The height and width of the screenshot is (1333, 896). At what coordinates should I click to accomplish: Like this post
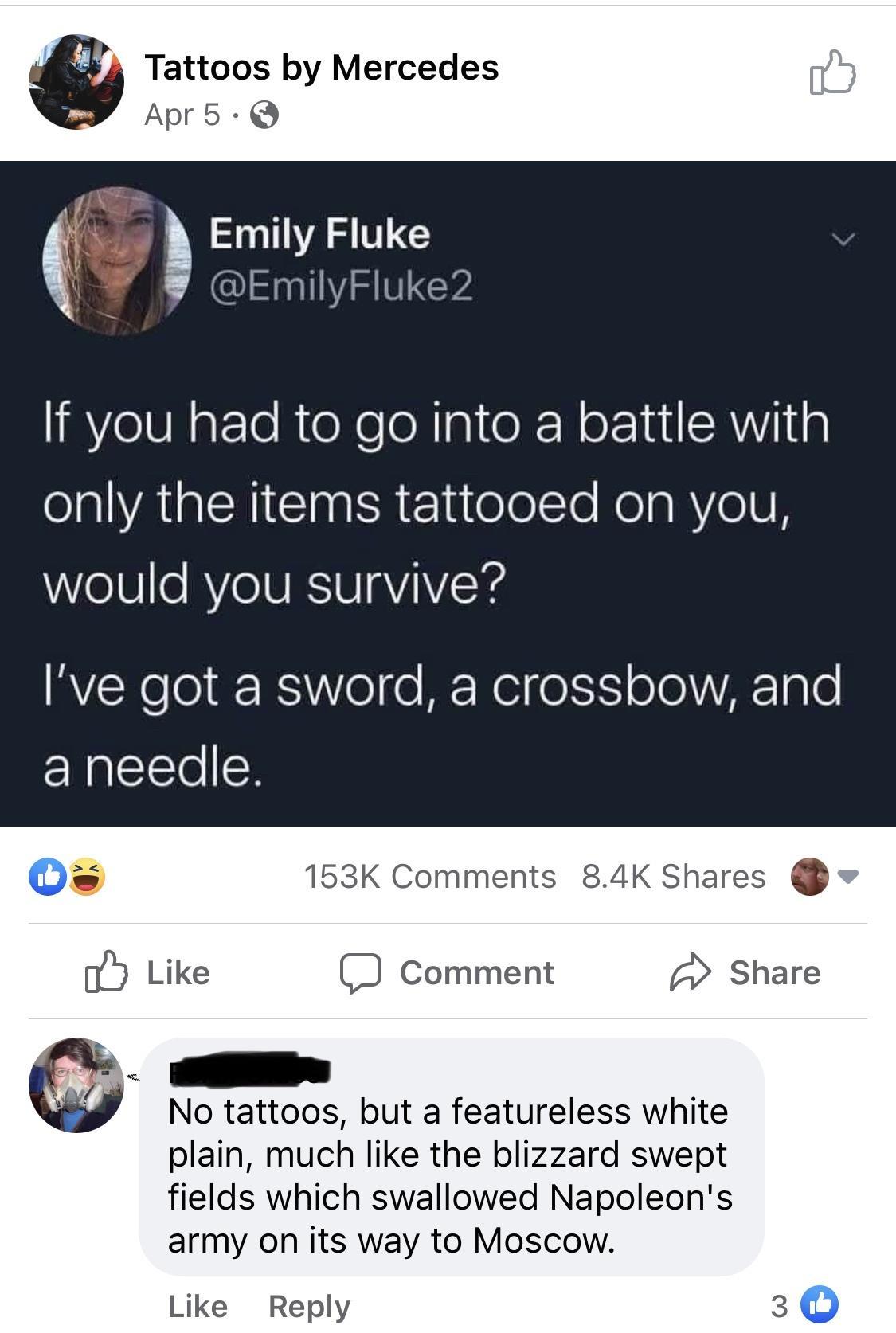[148, 972]
